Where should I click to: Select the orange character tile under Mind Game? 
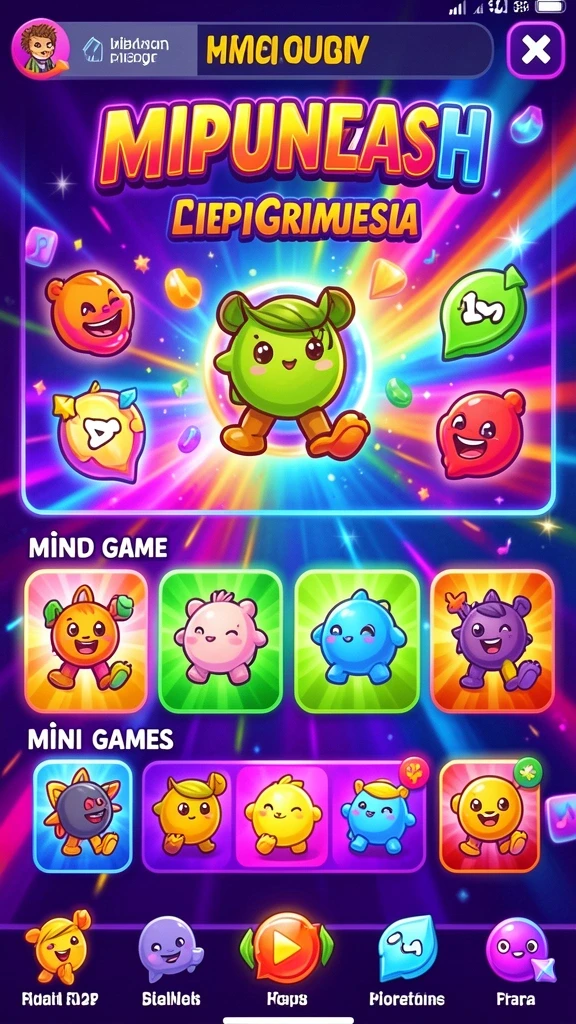point(86,641)
